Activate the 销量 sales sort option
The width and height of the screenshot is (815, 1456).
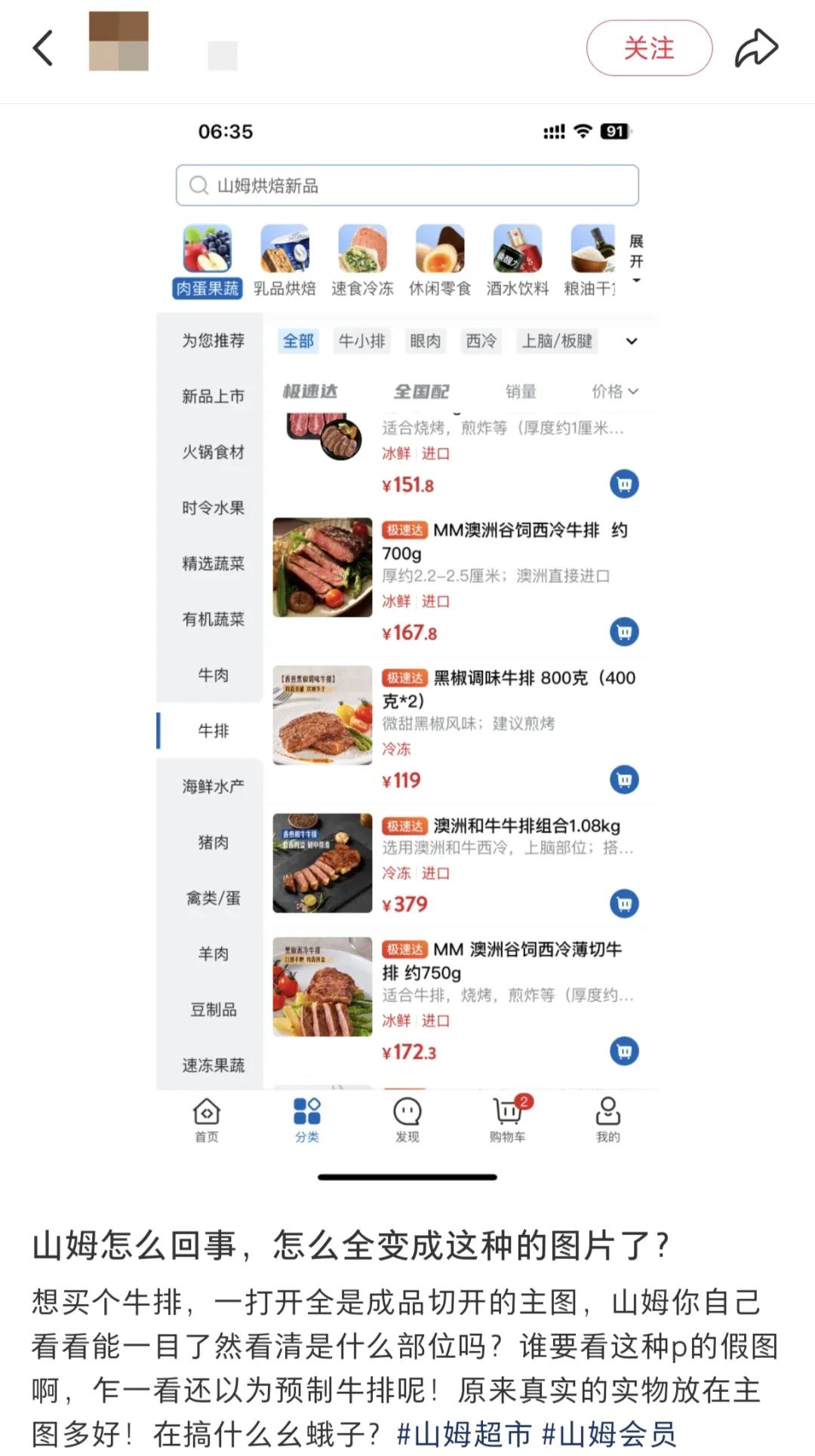point(522,392)
